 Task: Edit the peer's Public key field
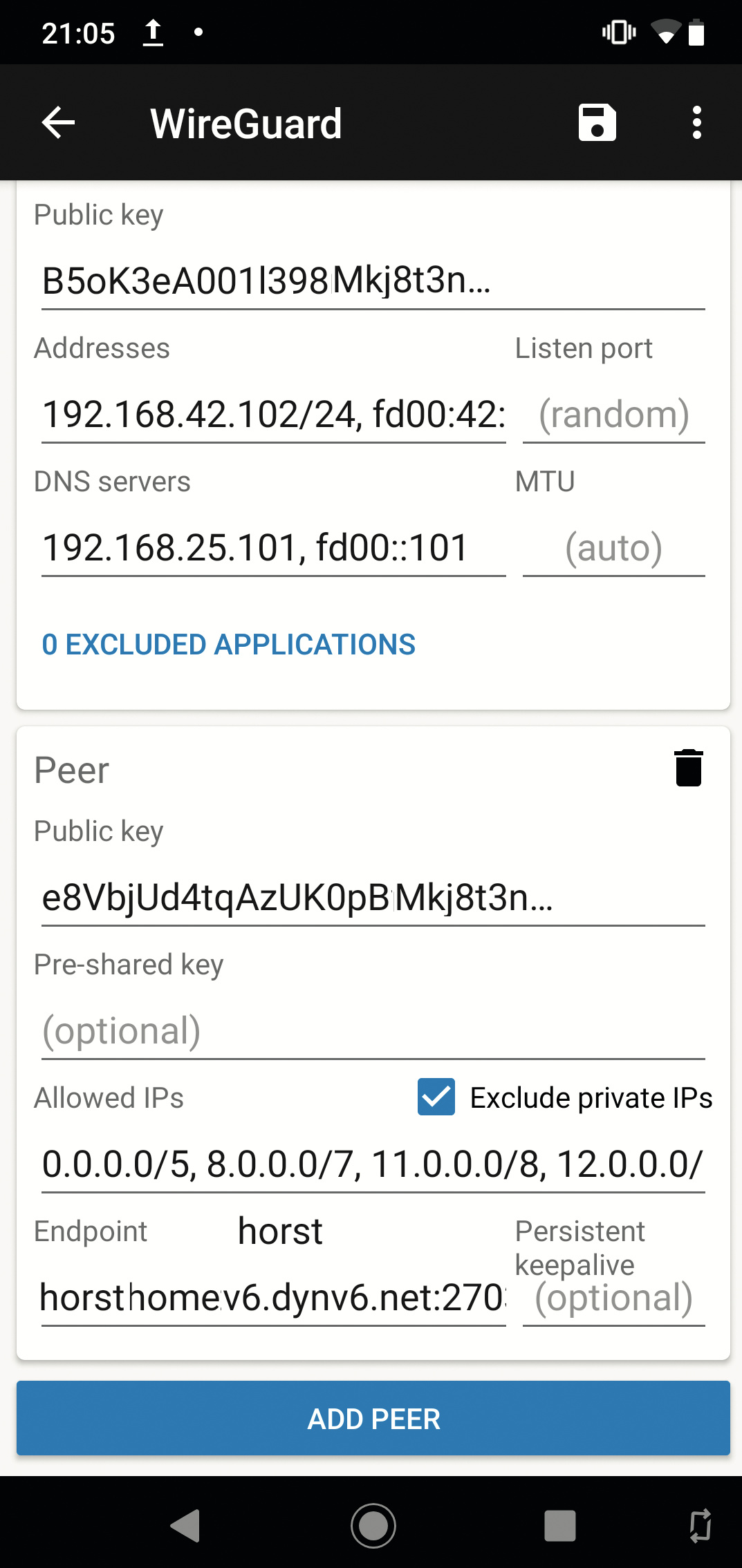click(373, 898)
